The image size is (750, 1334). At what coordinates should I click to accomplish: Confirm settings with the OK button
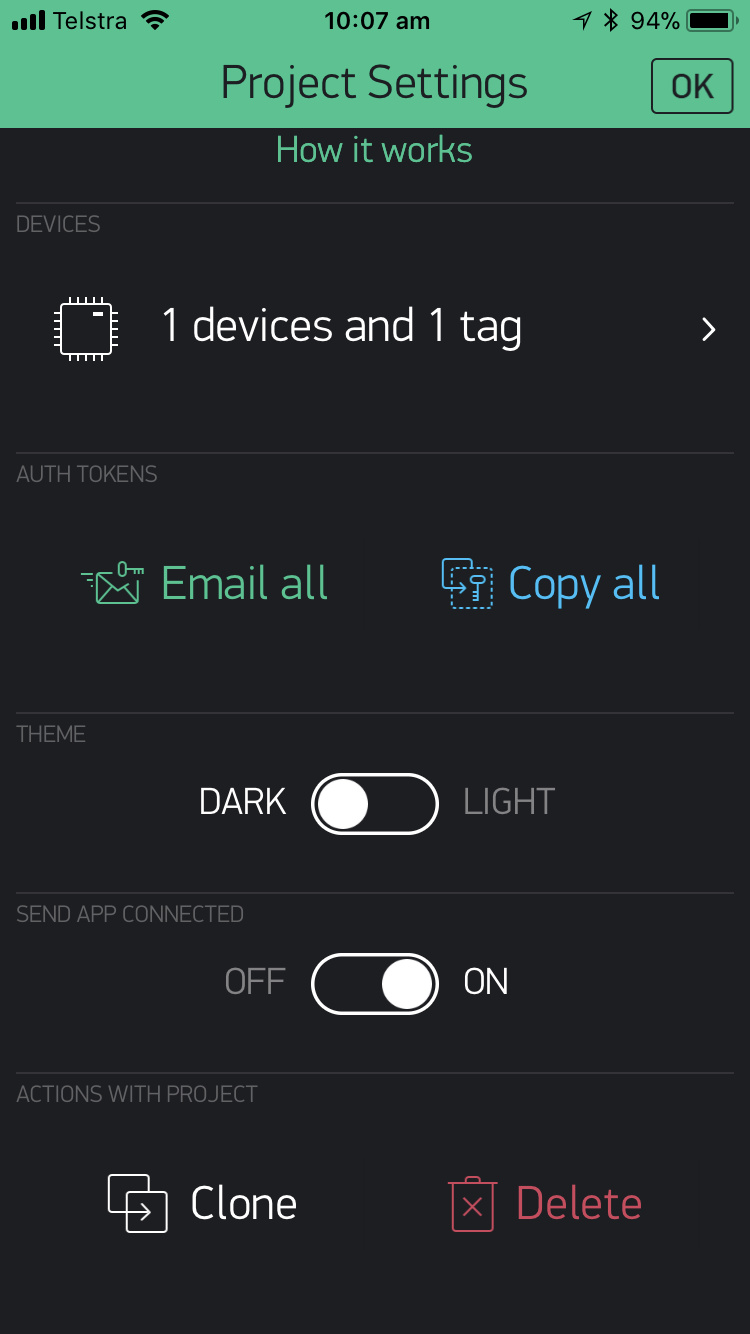pos(692,86)
